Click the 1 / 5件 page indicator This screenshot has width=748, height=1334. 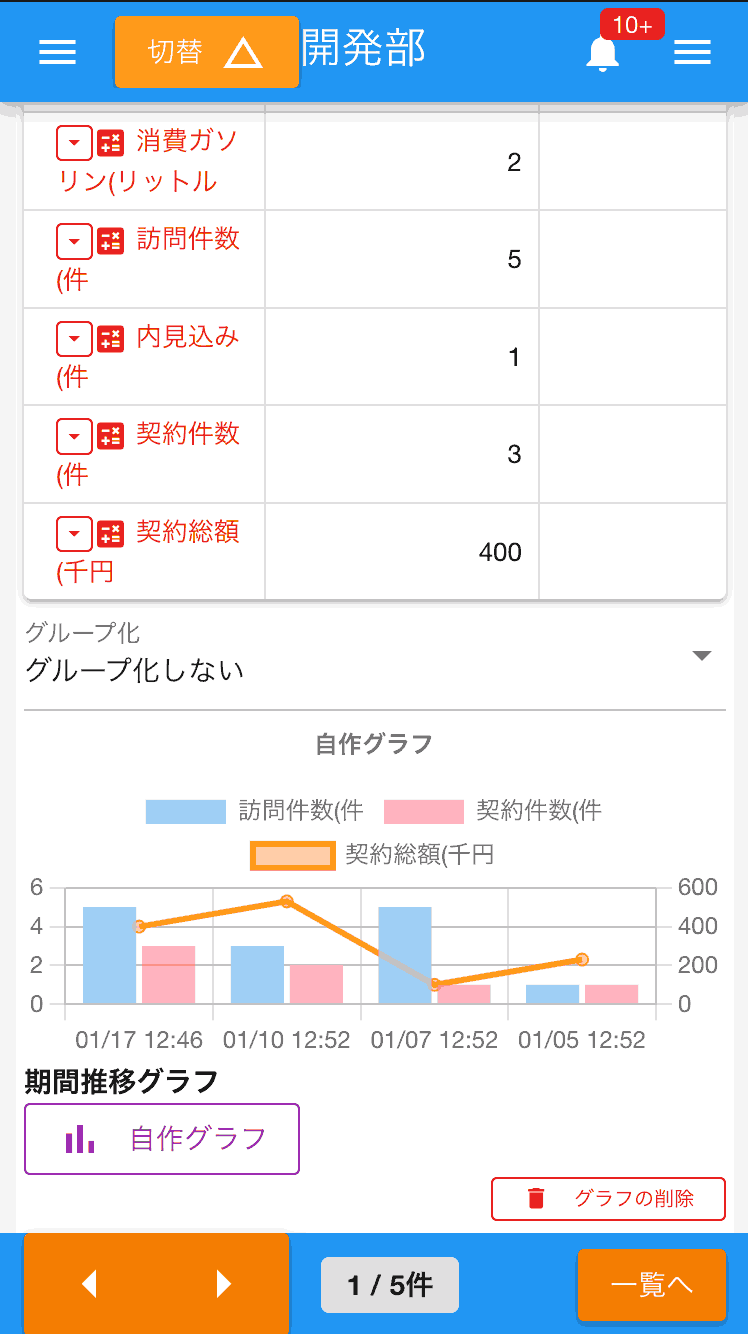pos(389,1283)
